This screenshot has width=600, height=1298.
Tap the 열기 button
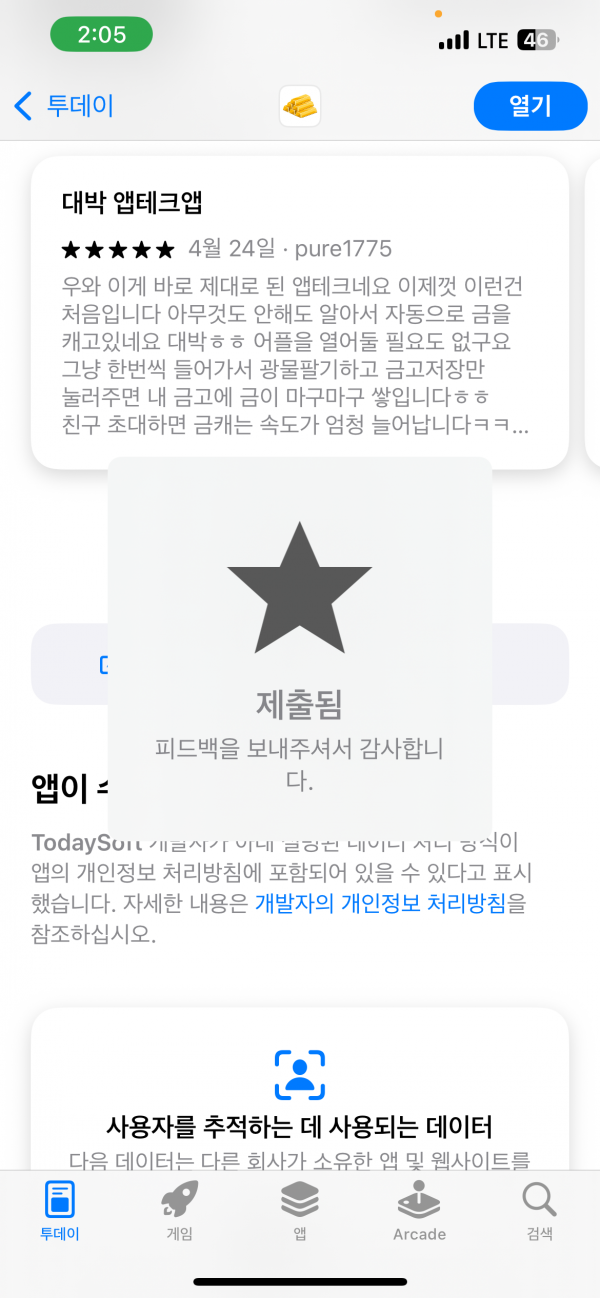[x=530, y=105]
